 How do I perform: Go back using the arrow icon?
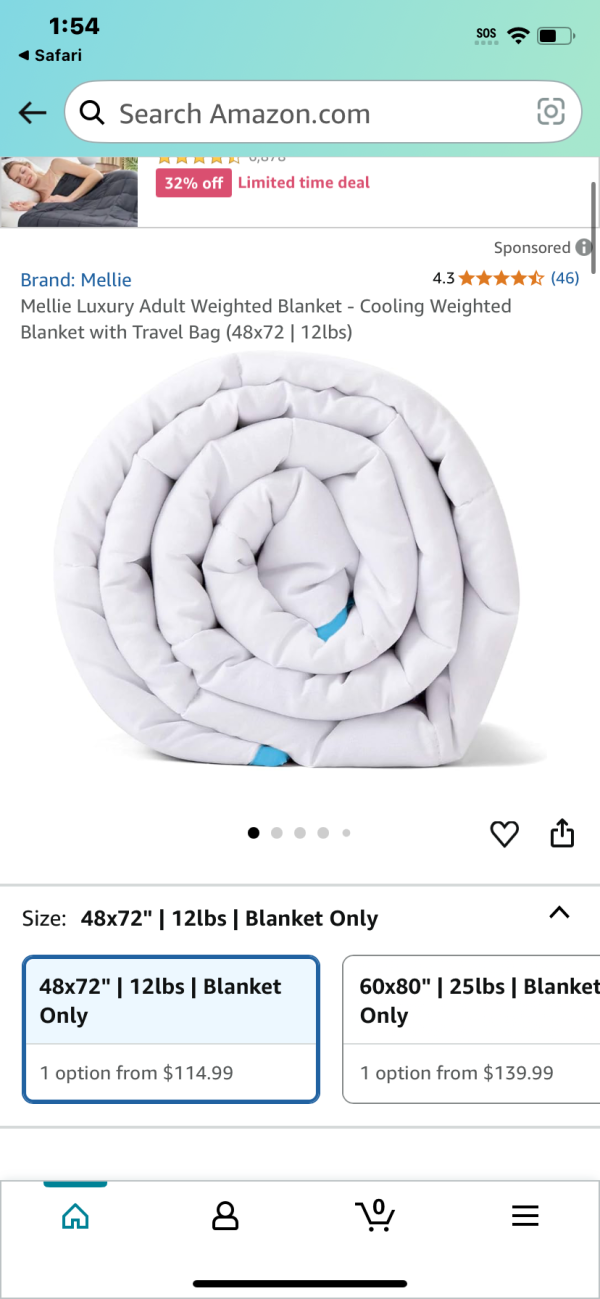click(x=33, y=113)
